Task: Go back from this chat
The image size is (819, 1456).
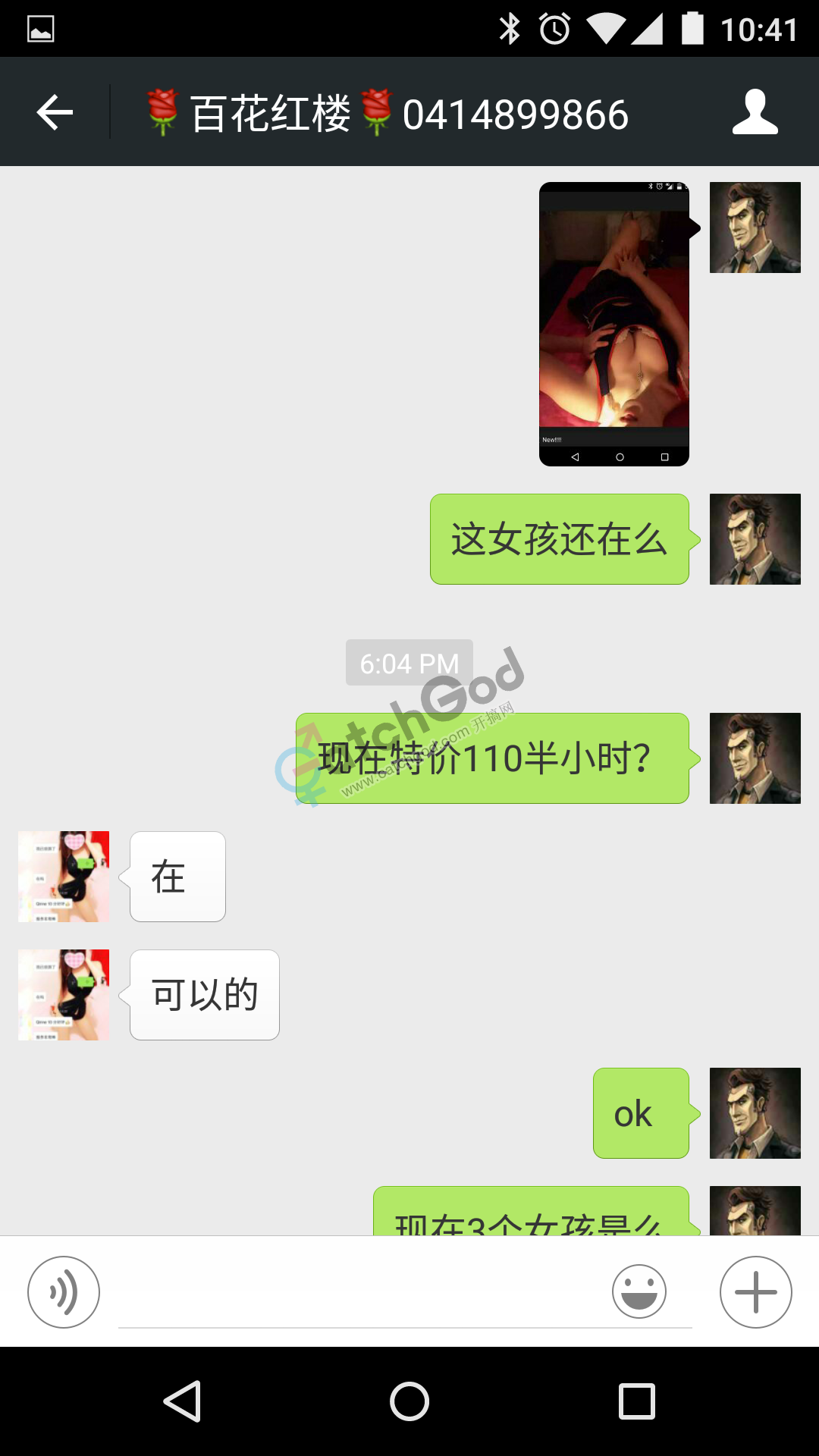Action: (x=55, y=113)
